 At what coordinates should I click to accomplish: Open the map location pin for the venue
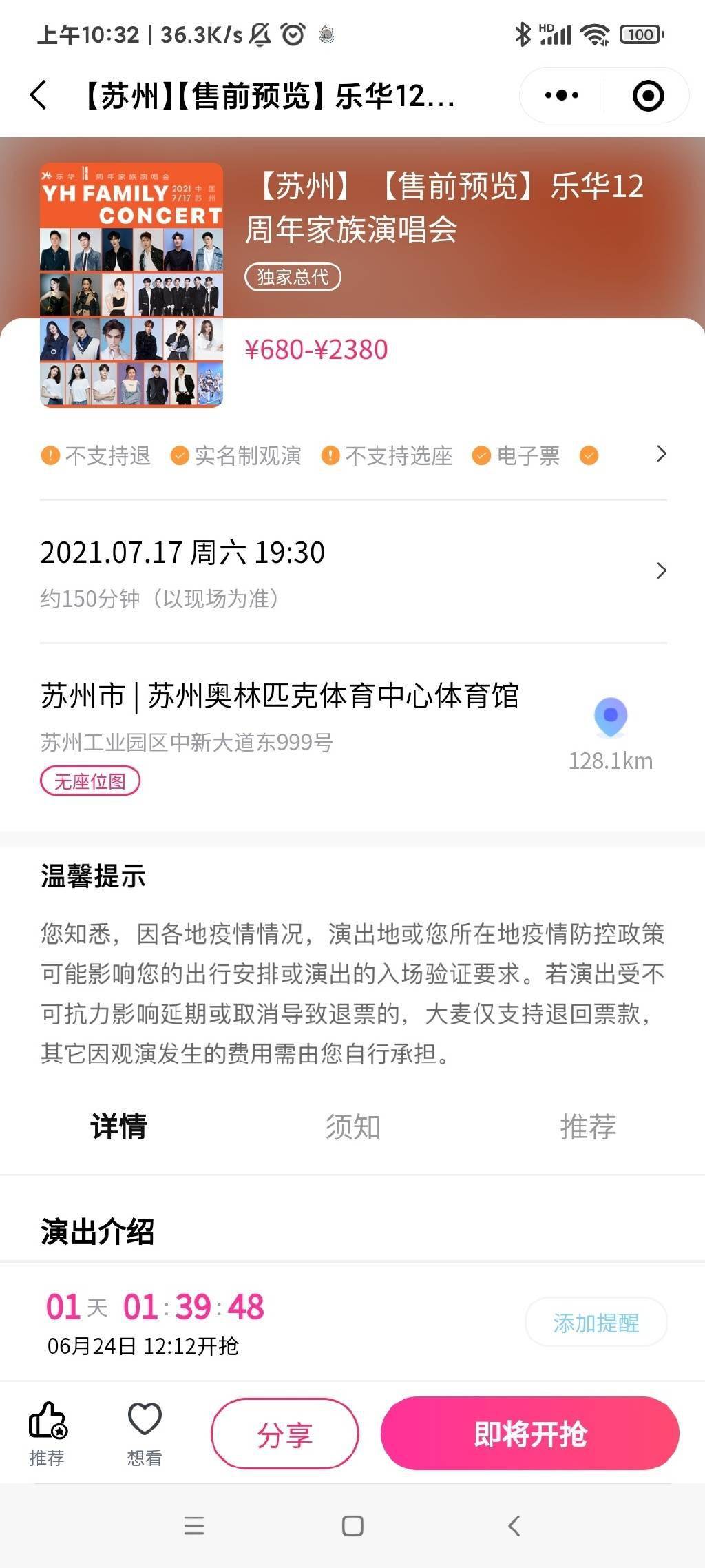click(610, 718)
